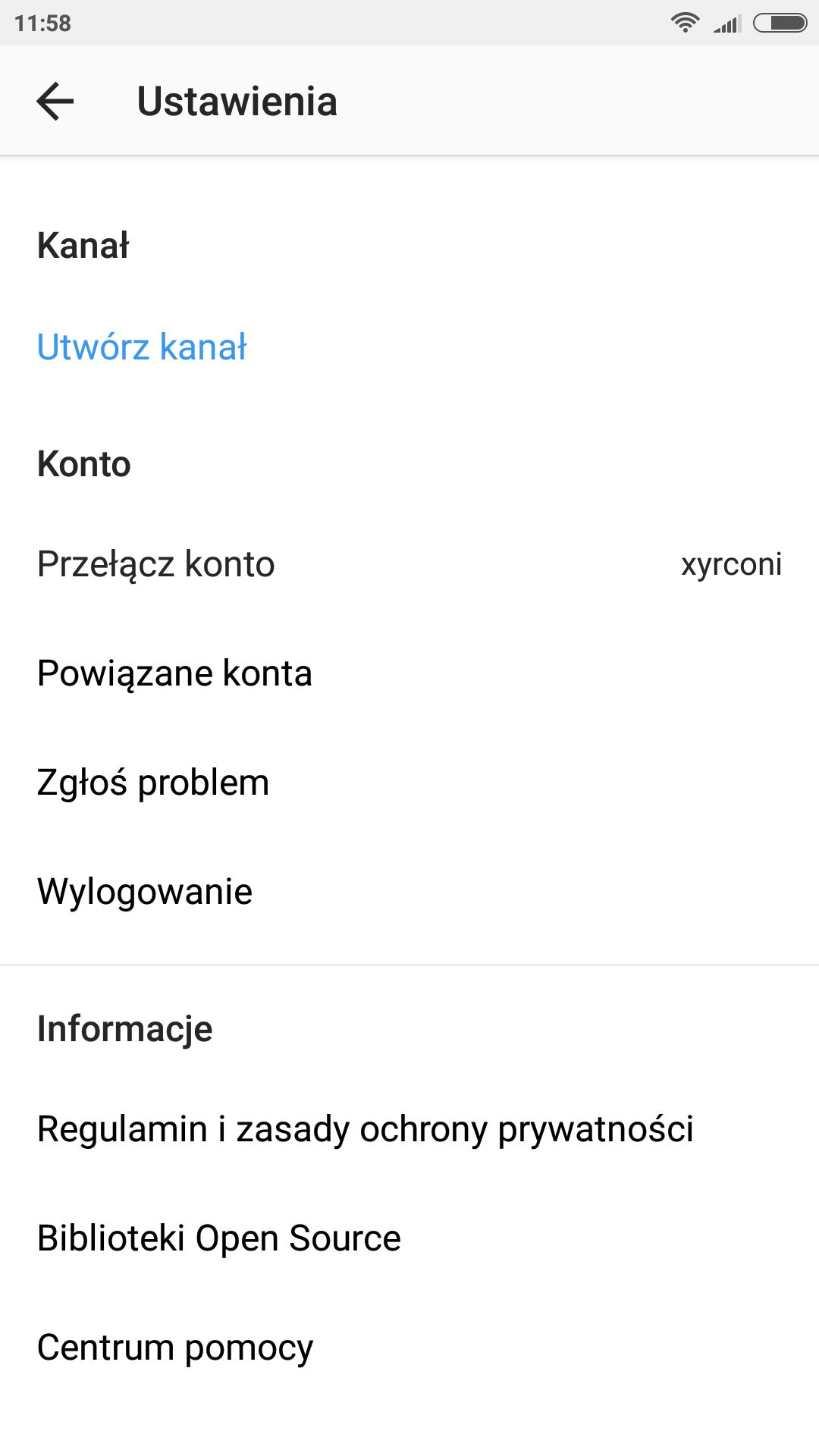Tap the Utwórz kanał link

[142, 347]
